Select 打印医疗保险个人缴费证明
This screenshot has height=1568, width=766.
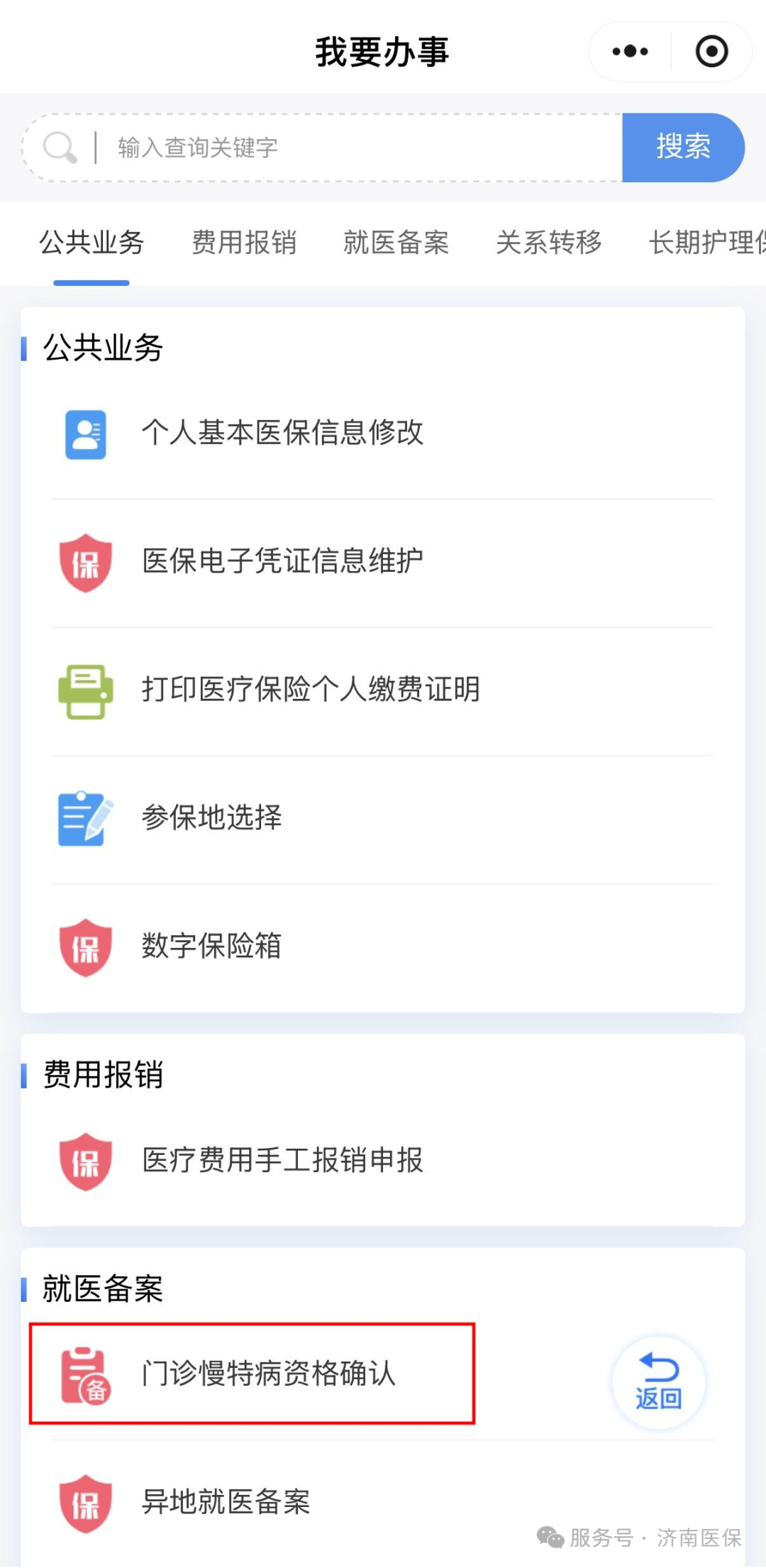pos(311,690)
